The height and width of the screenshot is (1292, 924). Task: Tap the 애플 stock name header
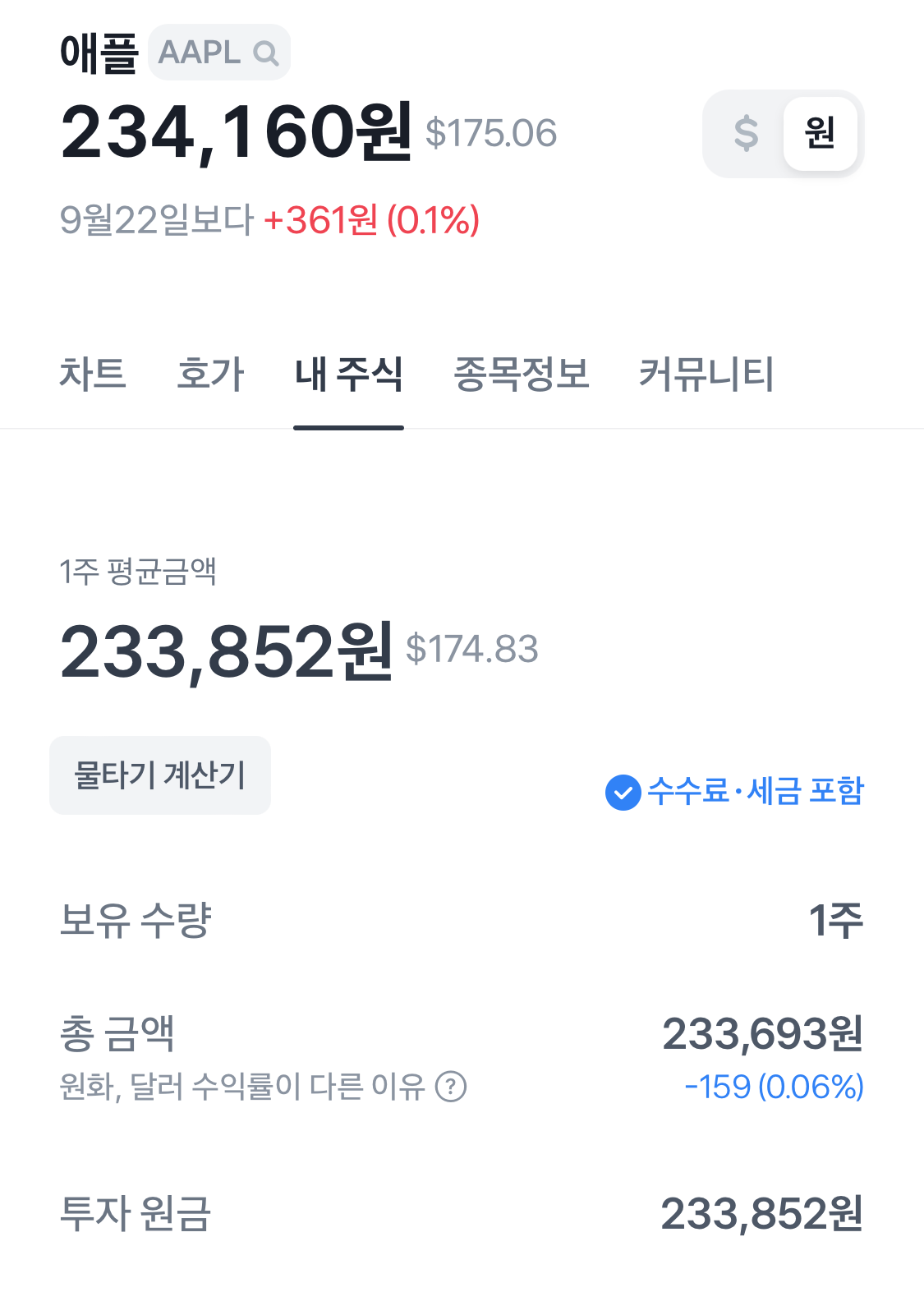[x=99, y=52]
